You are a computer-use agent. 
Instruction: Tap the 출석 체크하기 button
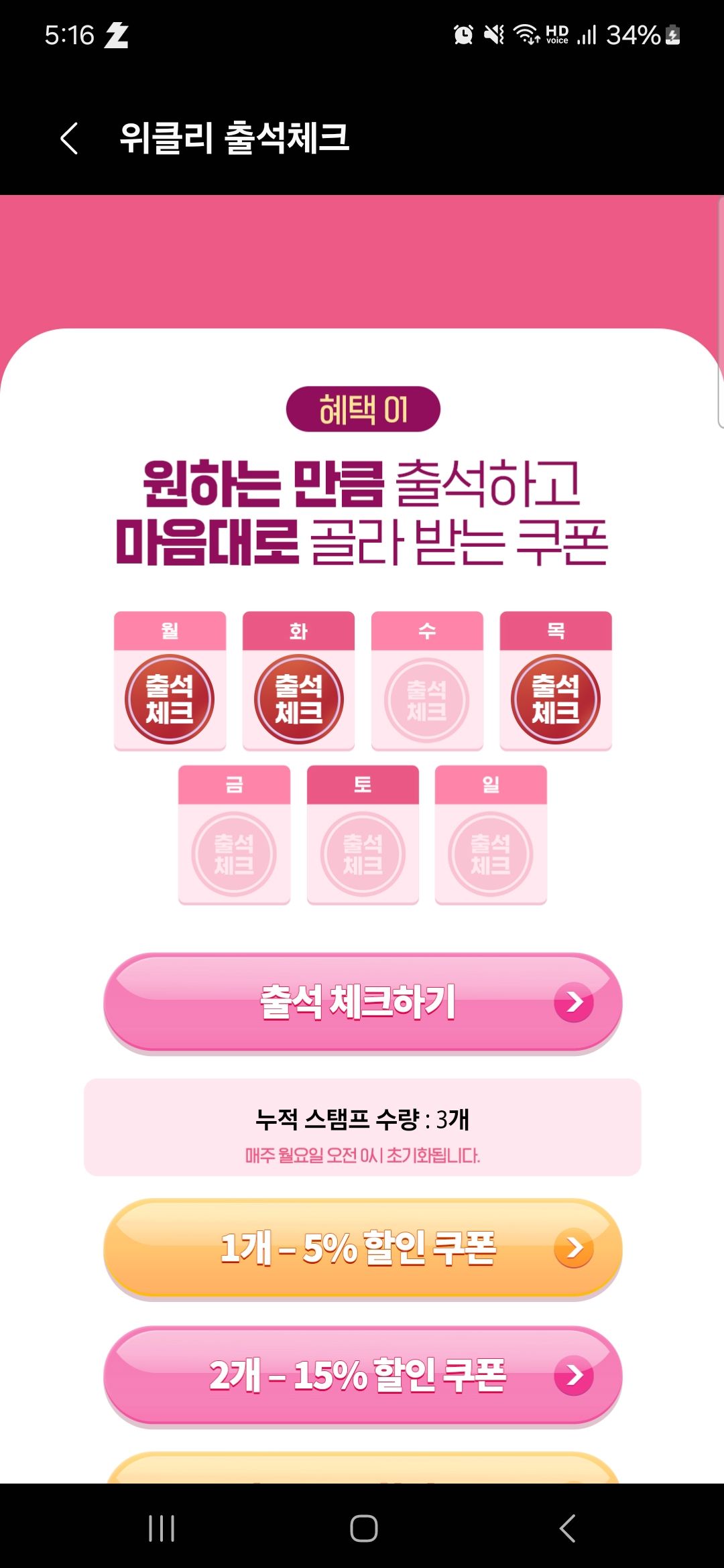(362, 1002)
